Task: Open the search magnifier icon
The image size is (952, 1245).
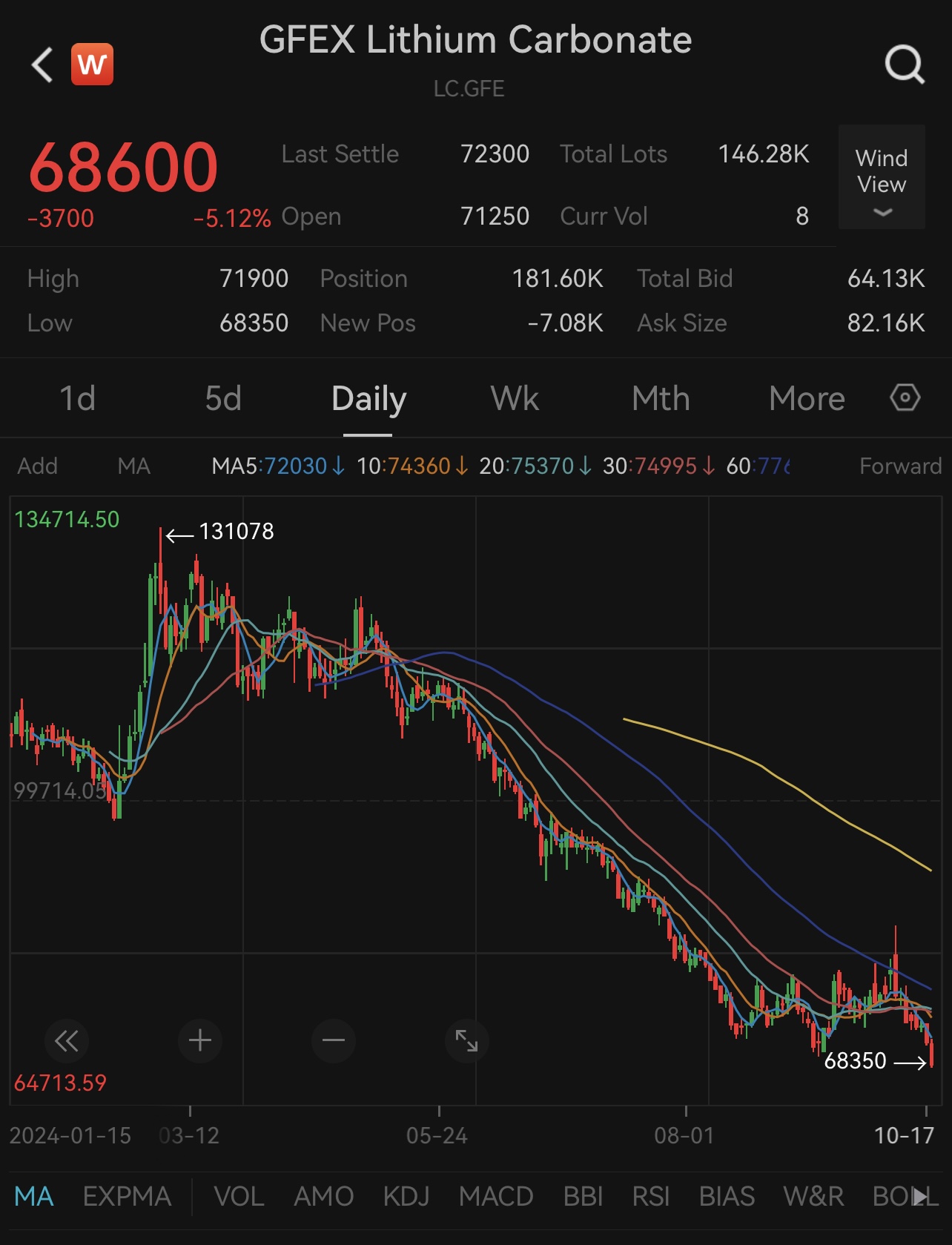Action: [905, 65]
